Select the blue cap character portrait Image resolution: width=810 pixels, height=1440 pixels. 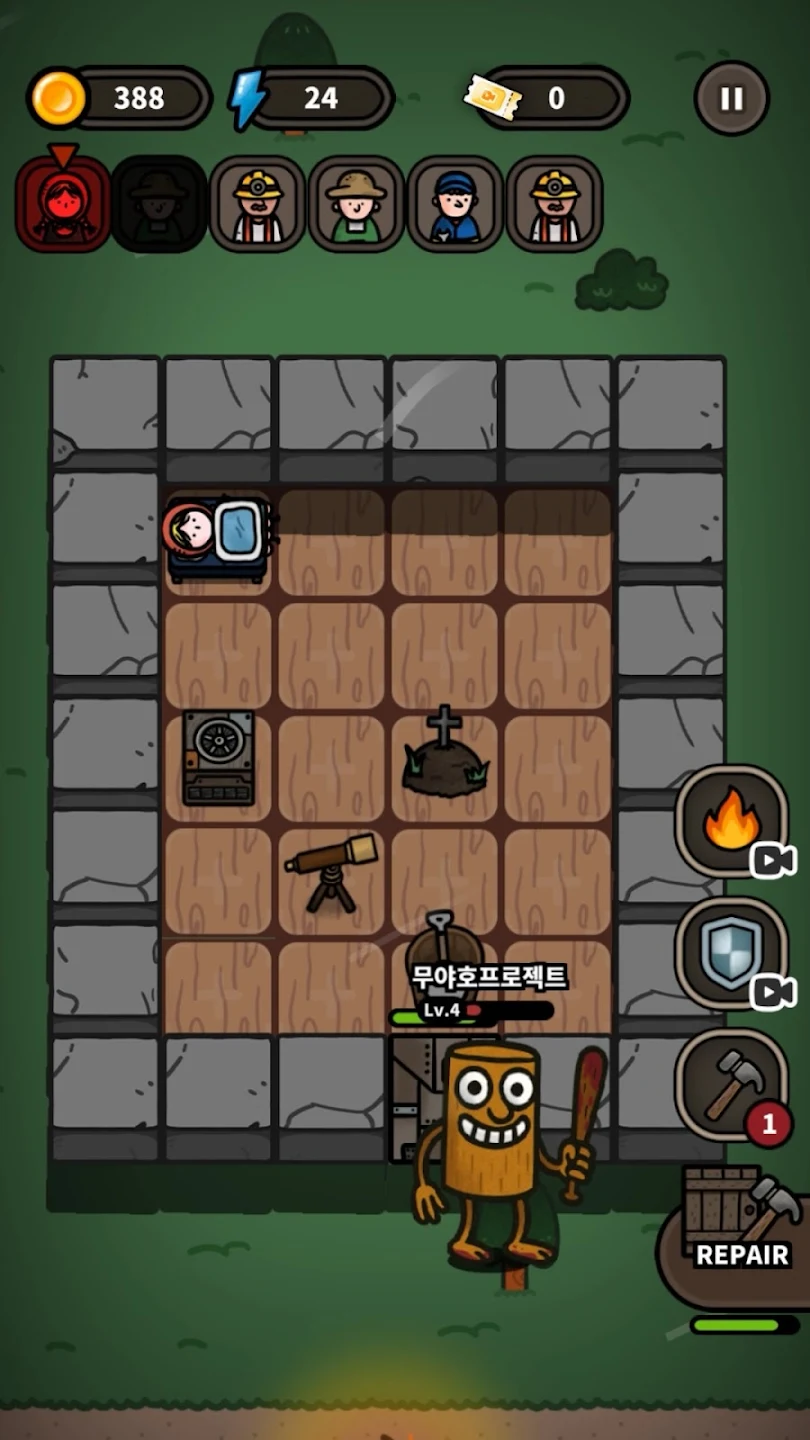pyautogui.click(x=455, y=204)
